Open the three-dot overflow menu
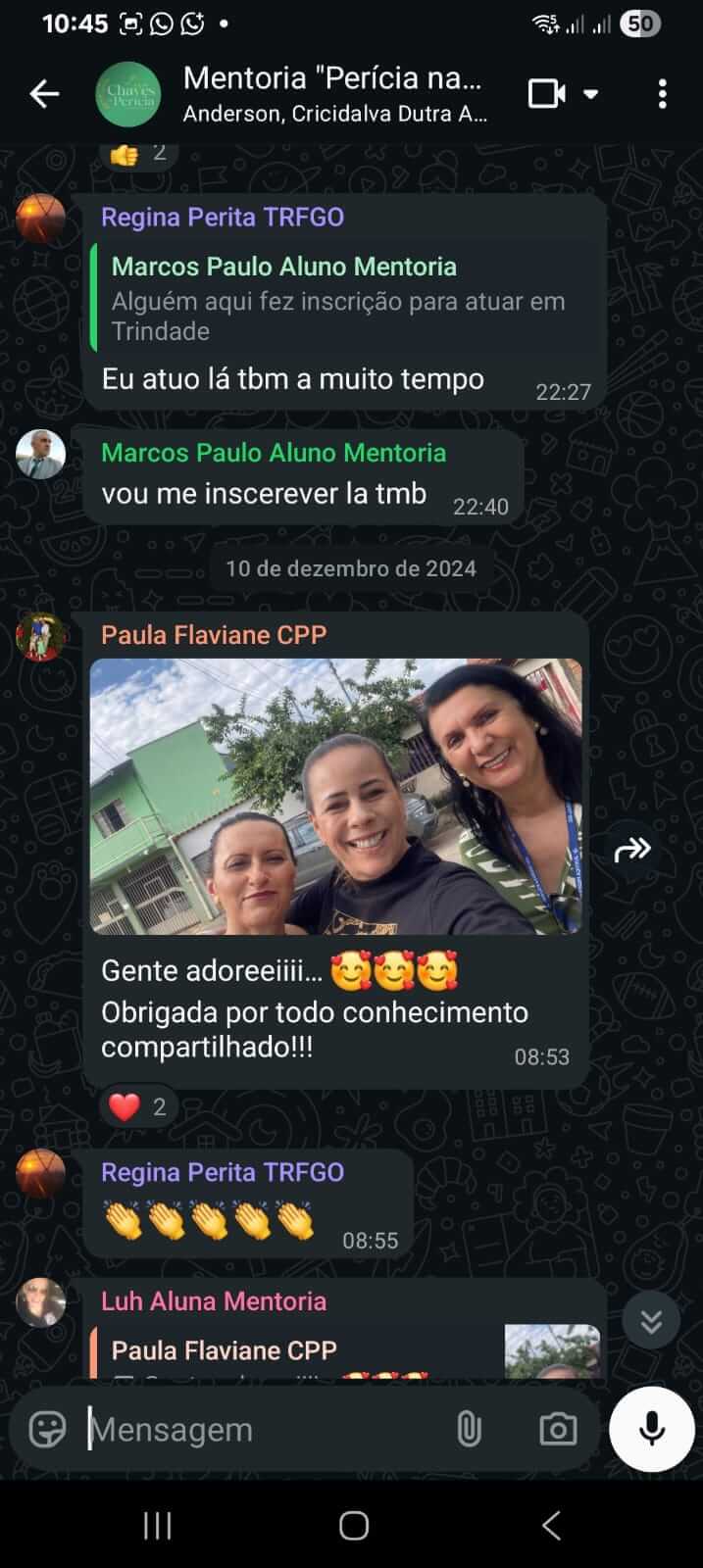Viewport: 703px width, 1568px height. 663,94
